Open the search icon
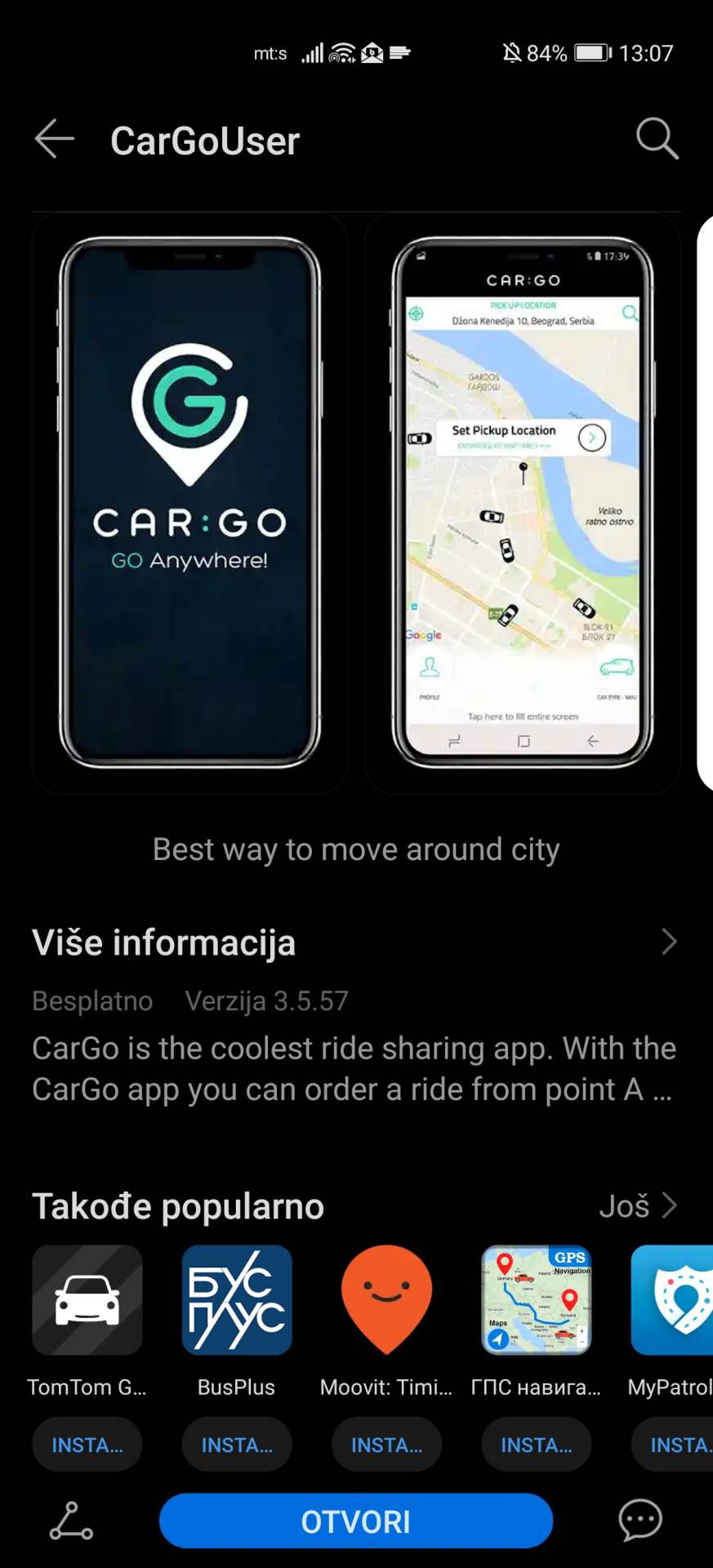 (657, 139)
